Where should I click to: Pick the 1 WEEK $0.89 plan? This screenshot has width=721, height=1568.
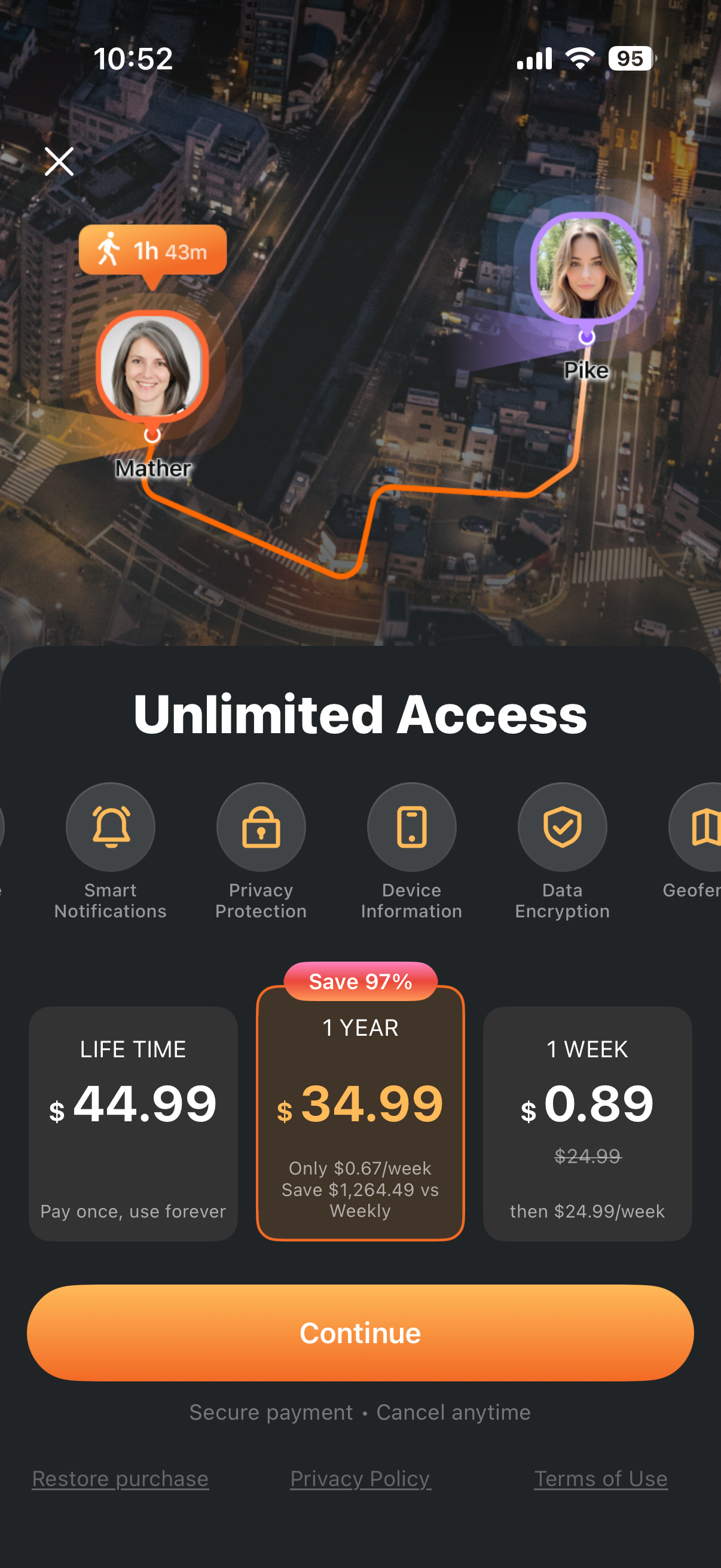pyautogui.click(x=587, y=1123)
